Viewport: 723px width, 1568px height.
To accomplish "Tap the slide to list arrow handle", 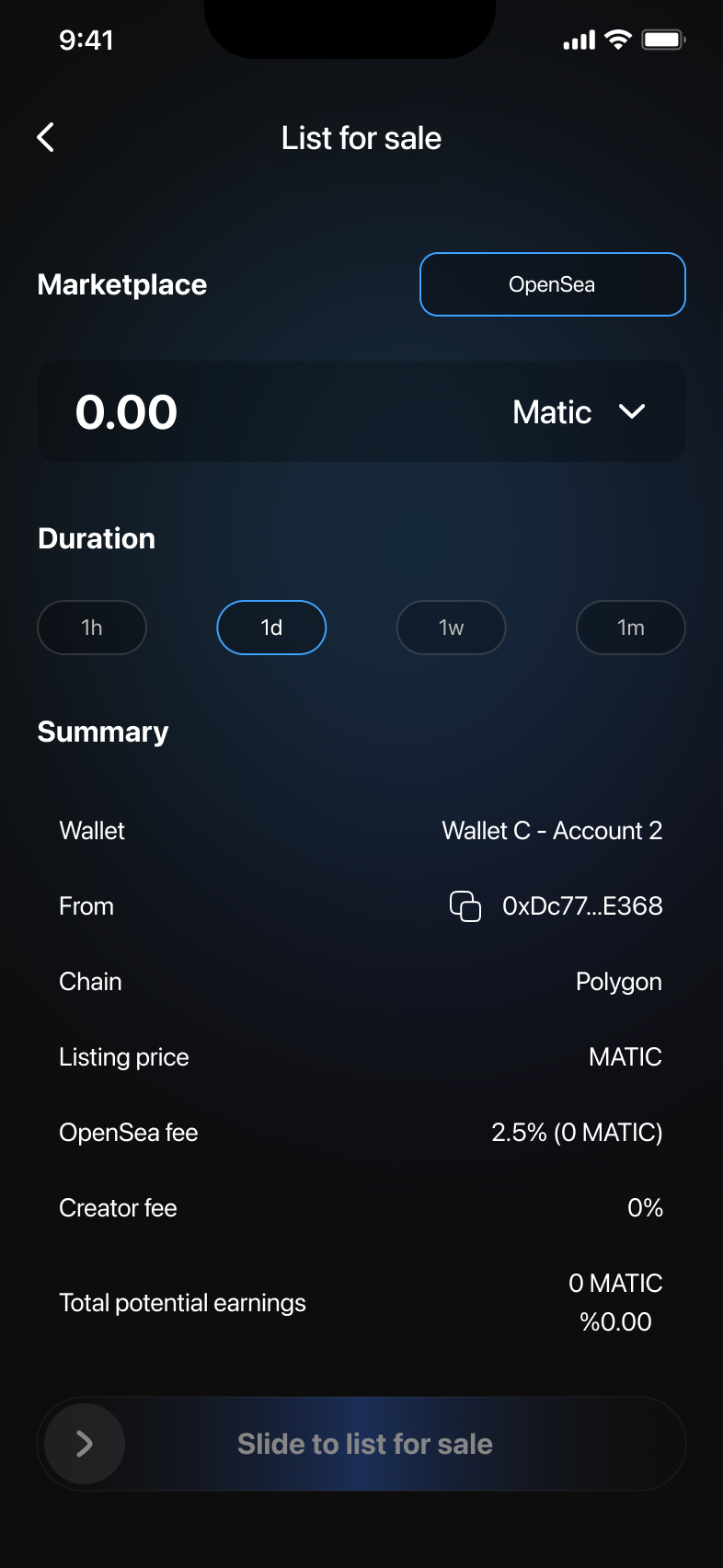I will tap(85, 1444).
